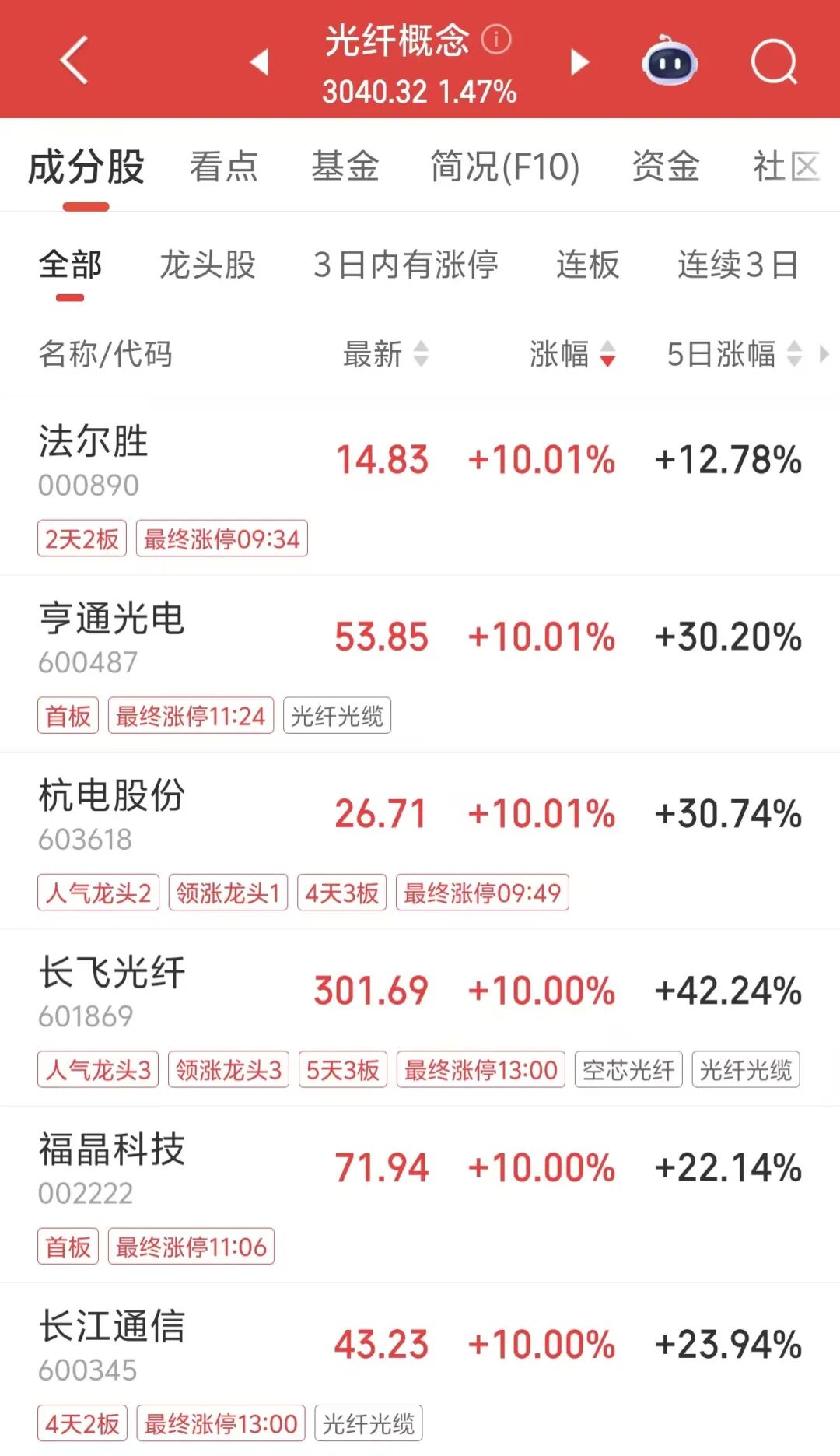Sort the list by 最新 price
Viewport: 840px width, 1456px height.
[386, 354]
